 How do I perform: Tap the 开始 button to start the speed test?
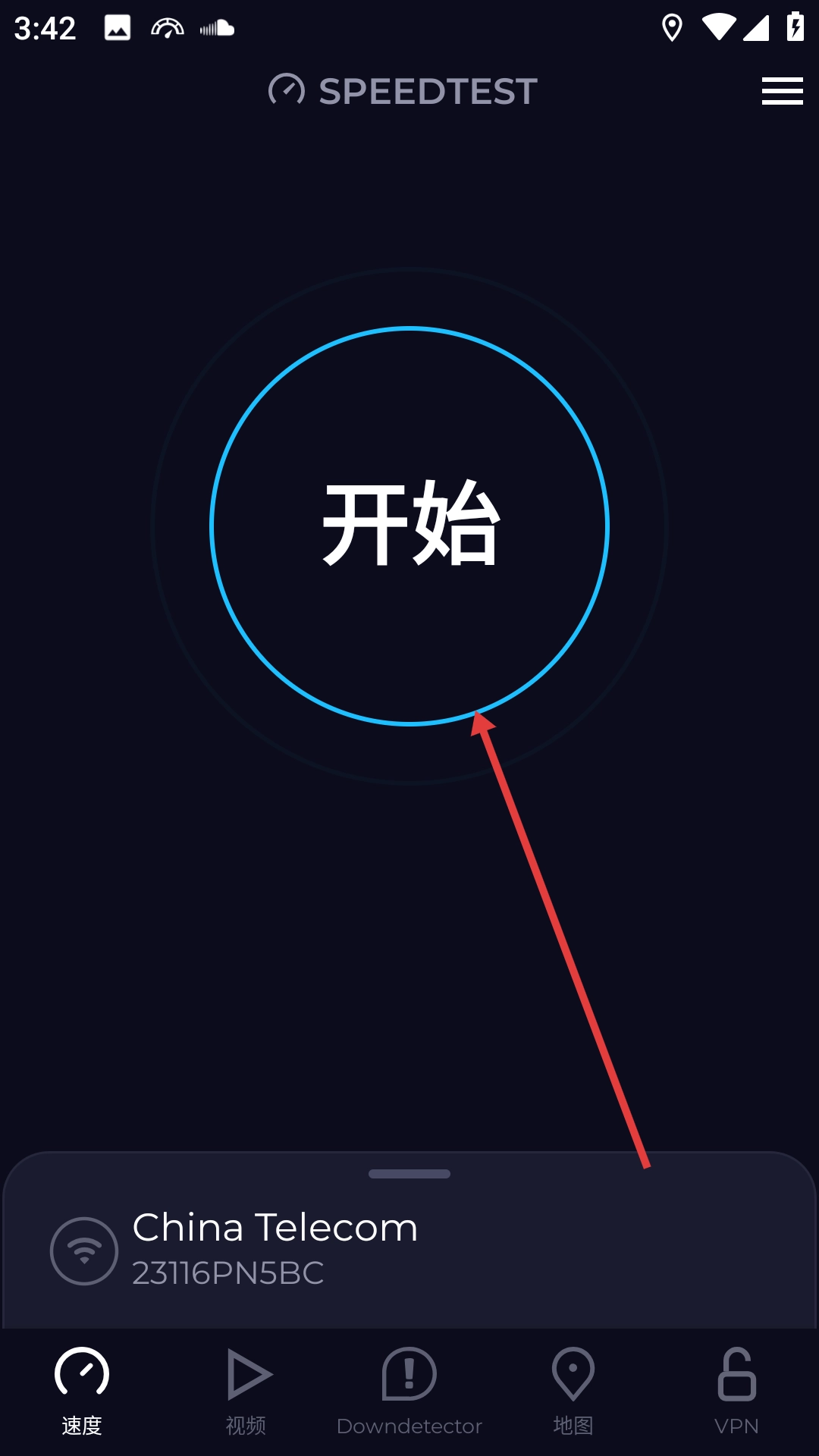[x=409, y=526]
